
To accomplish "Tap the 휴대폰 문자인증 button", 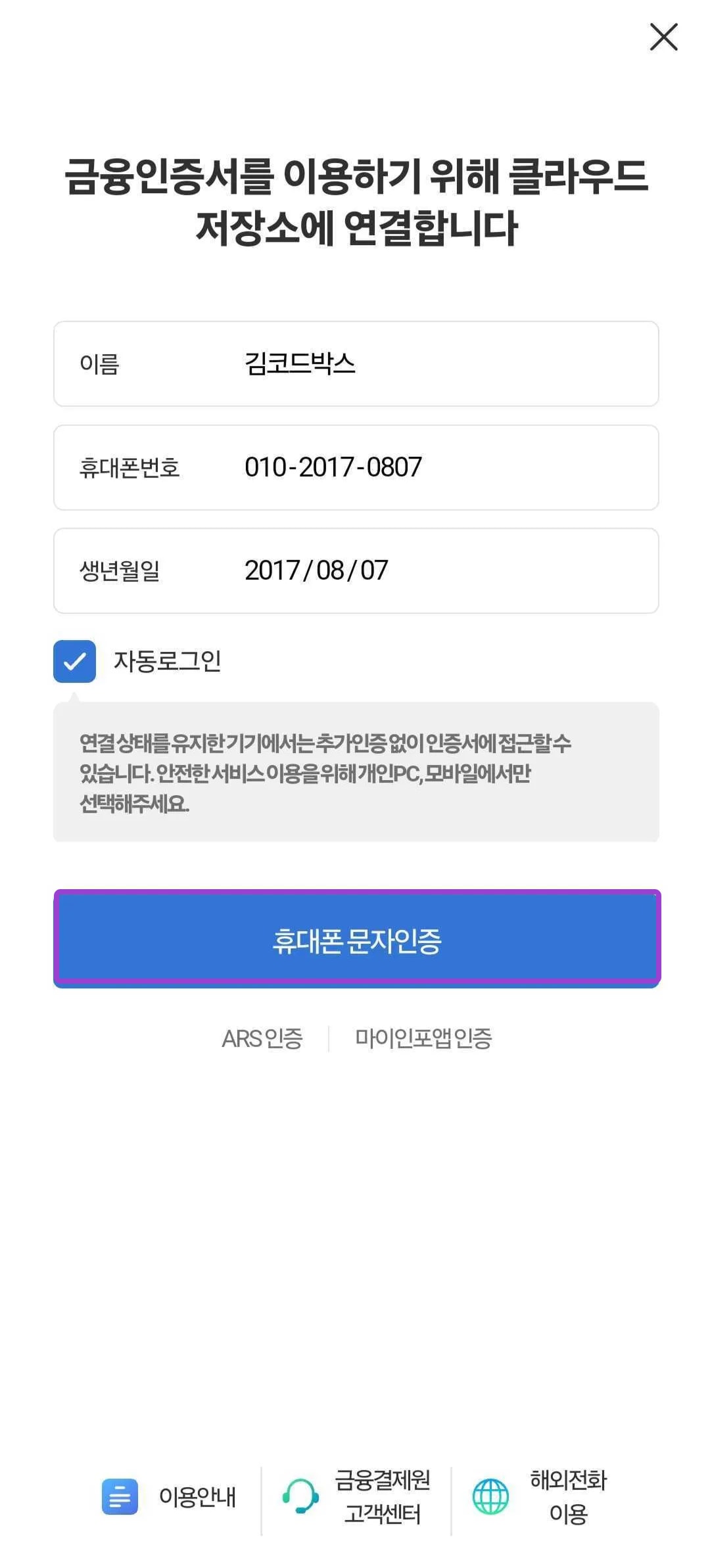I will [x=356, y=939].
